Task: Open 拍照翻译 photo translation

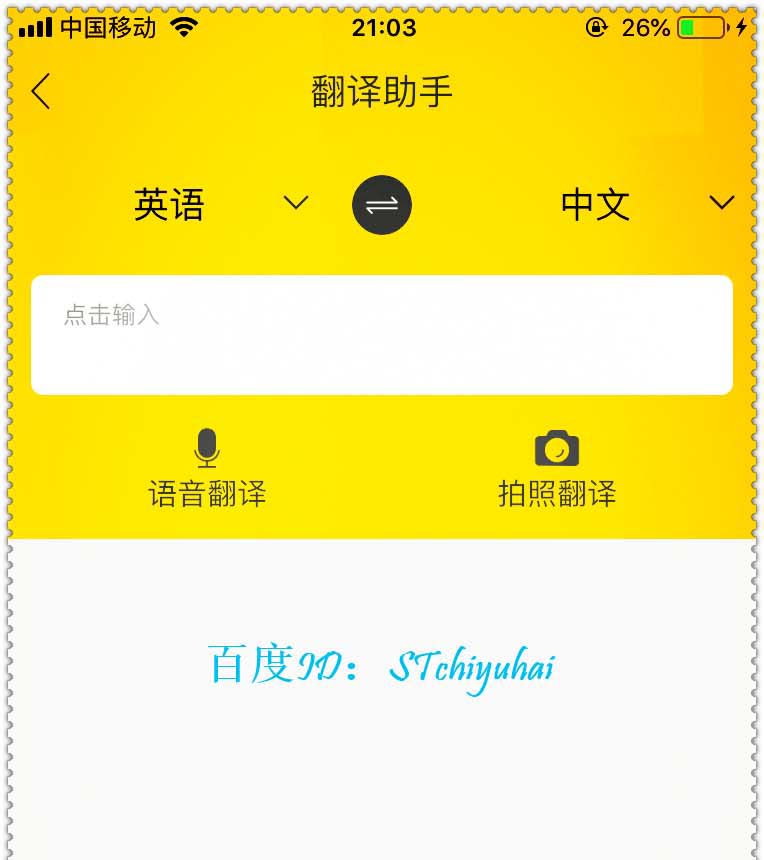Action: (557, 469)
